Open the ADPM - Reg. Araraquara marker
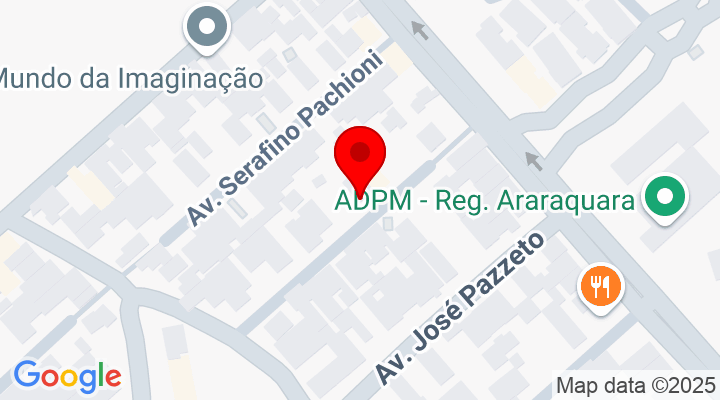 point(663,197)
